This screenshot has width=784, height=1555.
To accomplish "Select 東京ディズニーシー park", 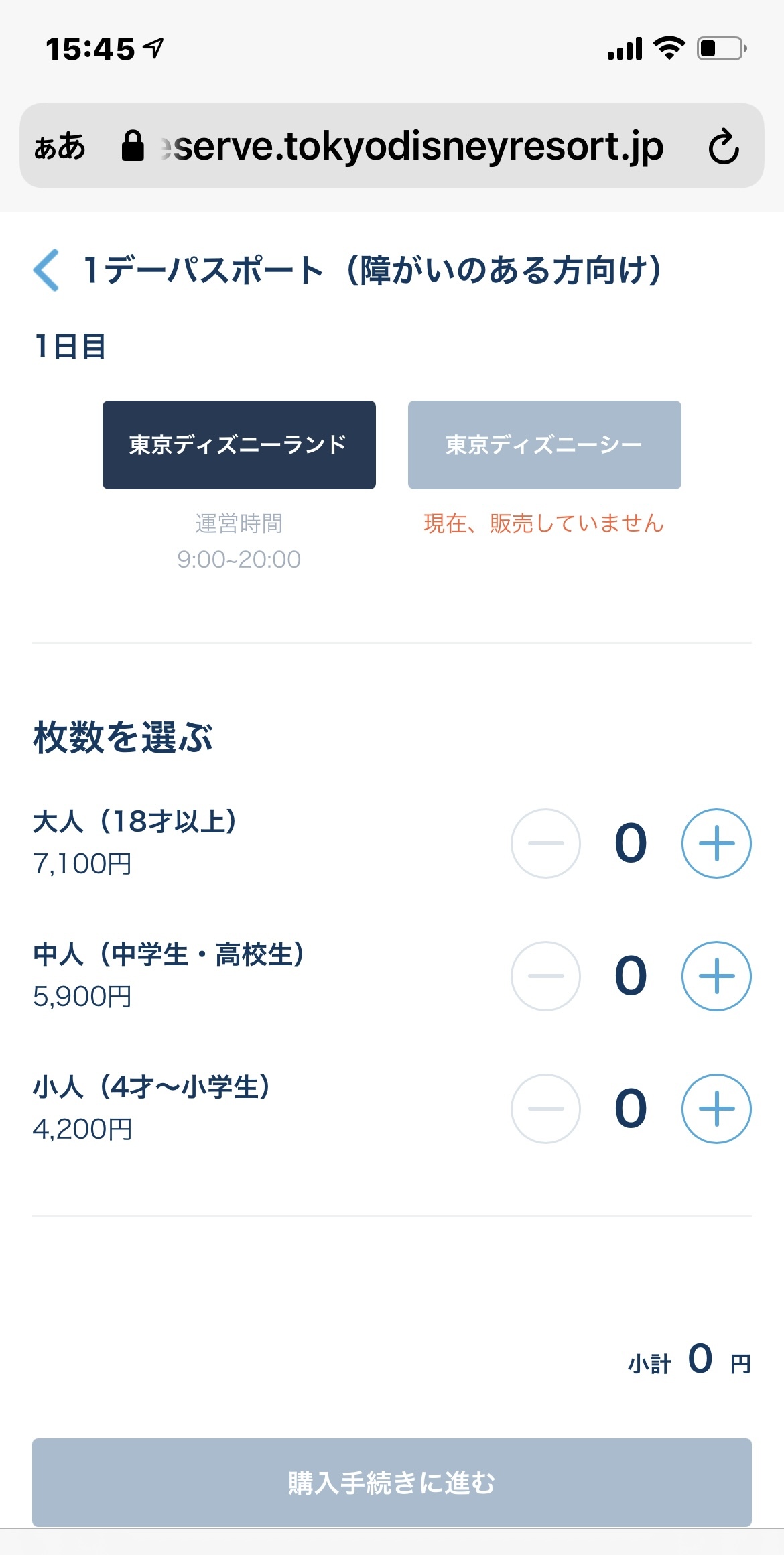I will tap(544, 445).
